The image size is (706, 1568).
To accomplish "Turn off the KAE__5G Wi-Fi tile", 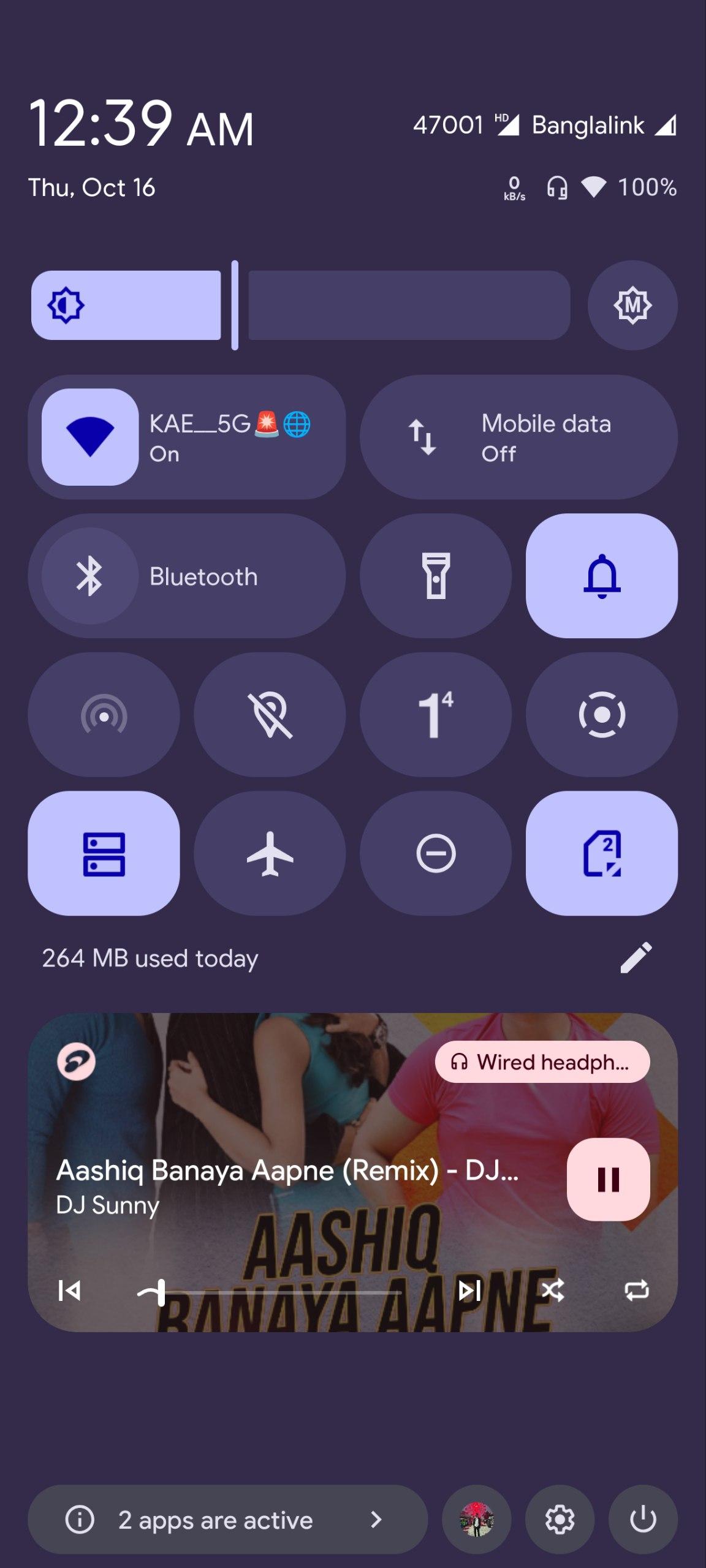I will (90, 437).
